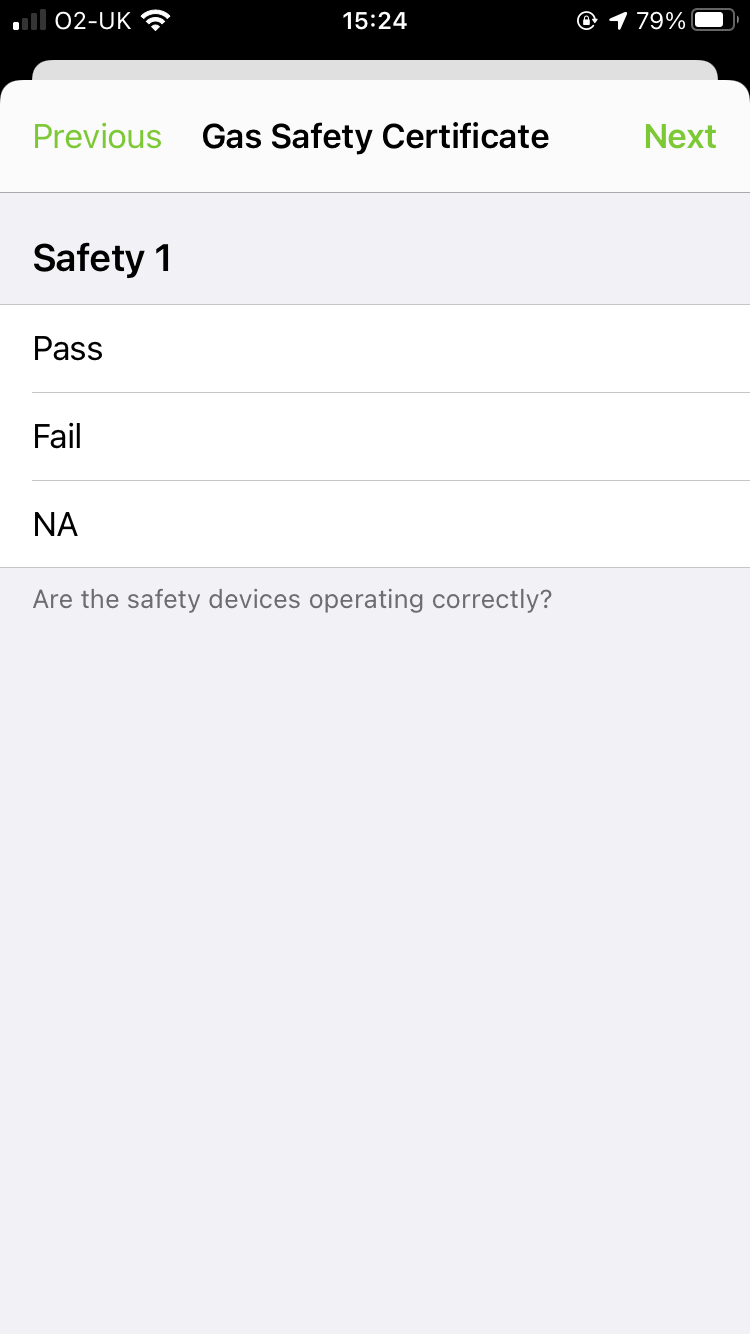Image resolution: width=750 pixels, height=1334 pixels.
Task: Select Pass for safety devices
Action: click(375, 349)
